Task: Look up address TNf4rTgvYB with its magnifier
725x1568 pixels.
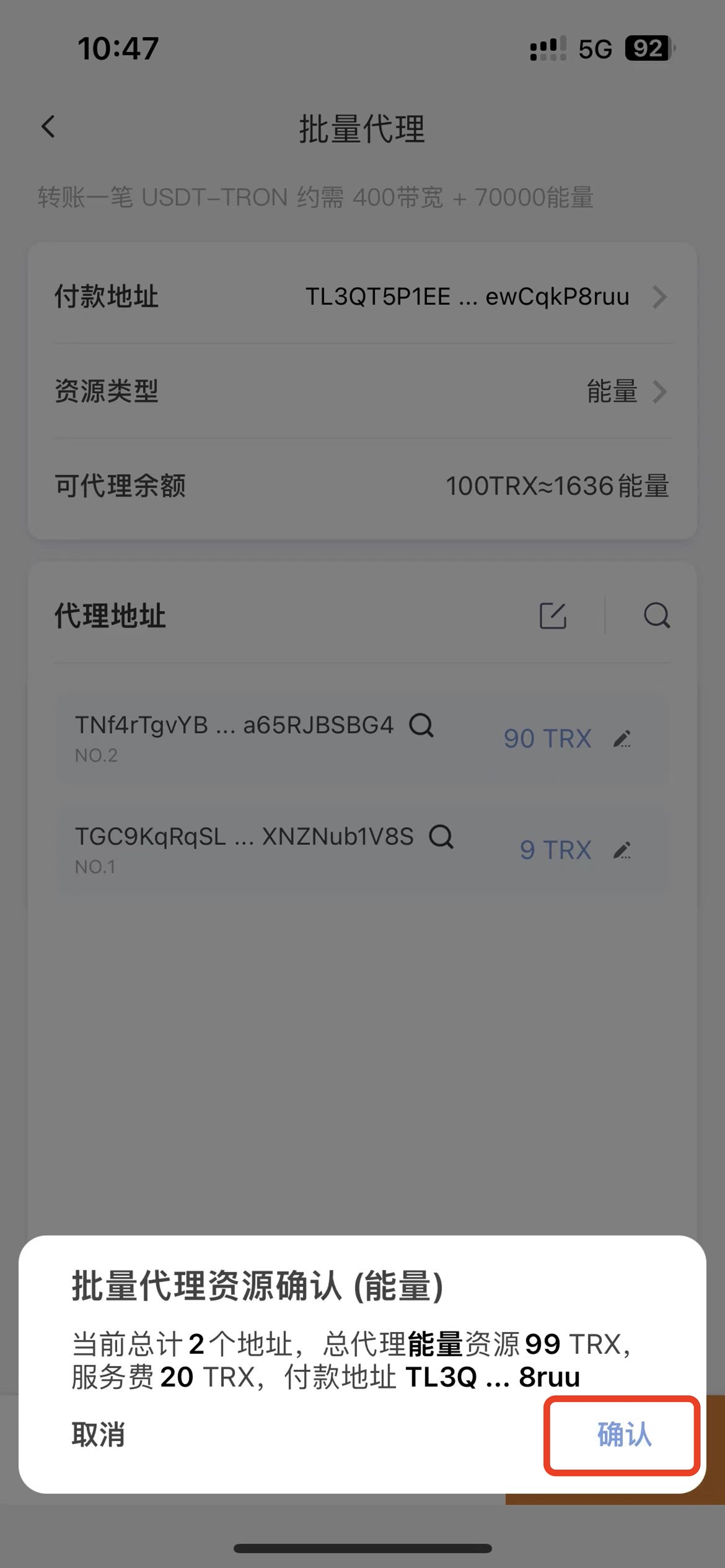Action: coord(421,725)
